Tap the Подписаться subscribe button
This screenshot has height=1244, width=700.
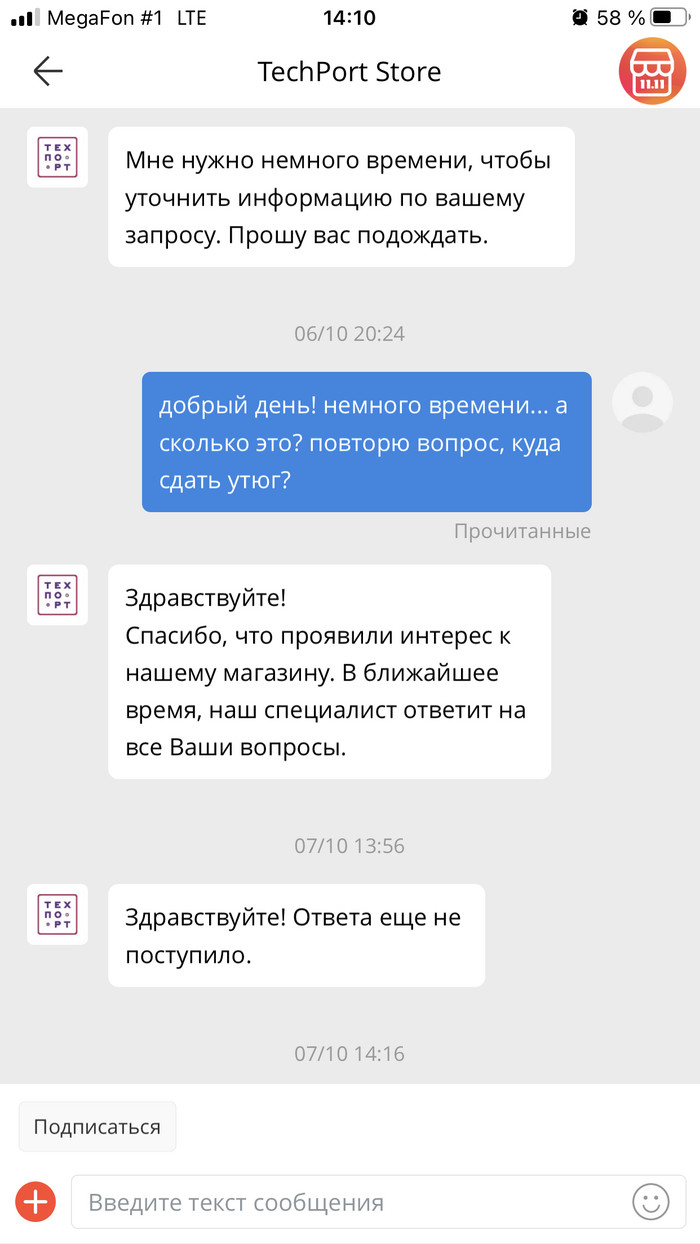tap(97, 1127)
